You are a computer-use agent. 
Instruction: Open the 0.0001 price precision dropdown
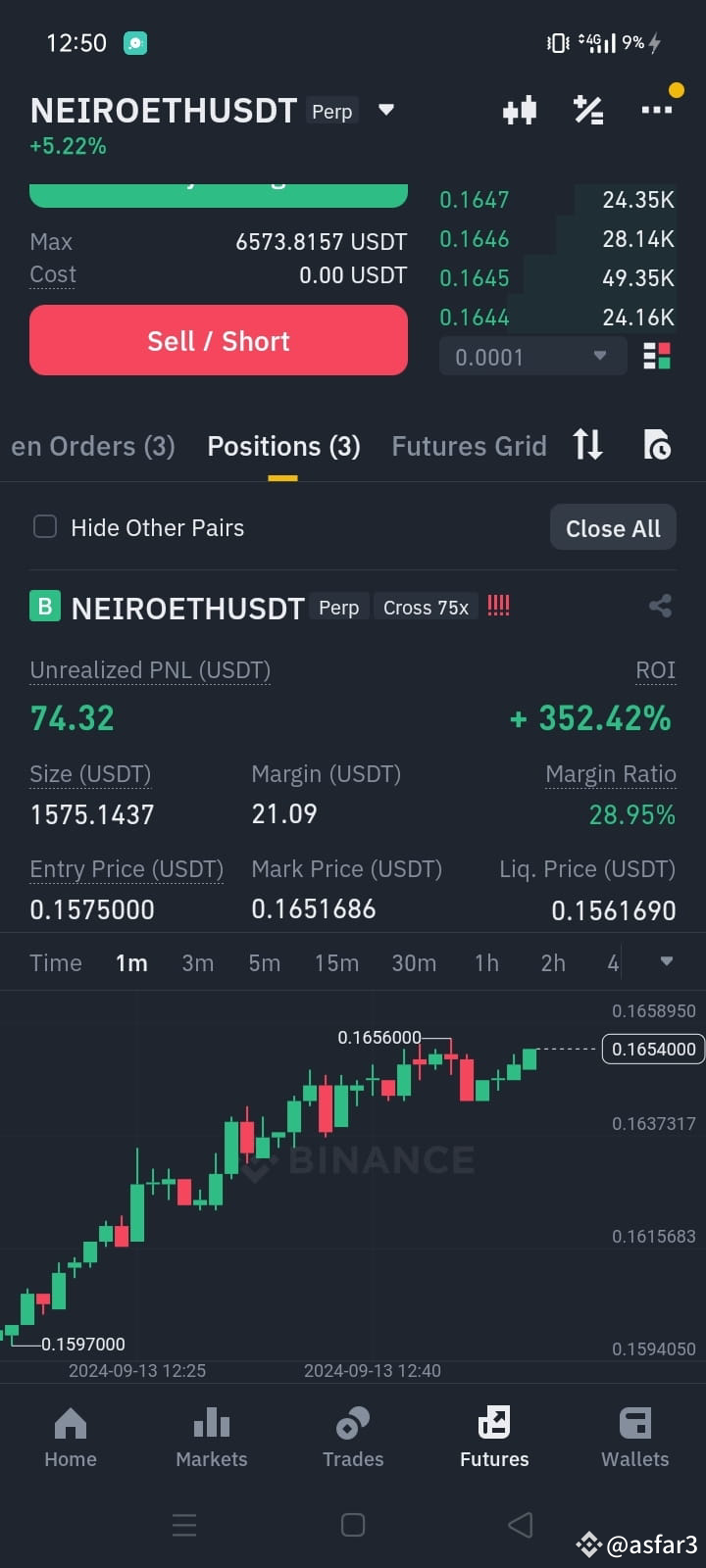click(x=532, y=357)
